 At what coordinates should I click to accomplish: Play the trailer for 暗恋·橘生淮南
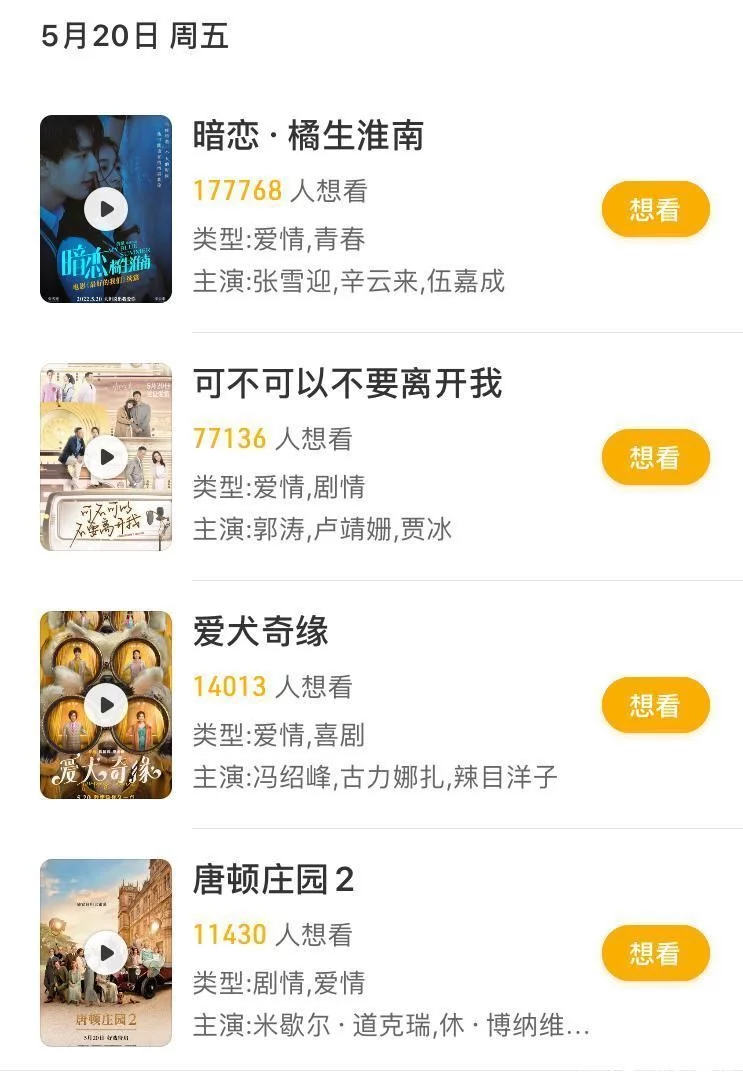106,210
